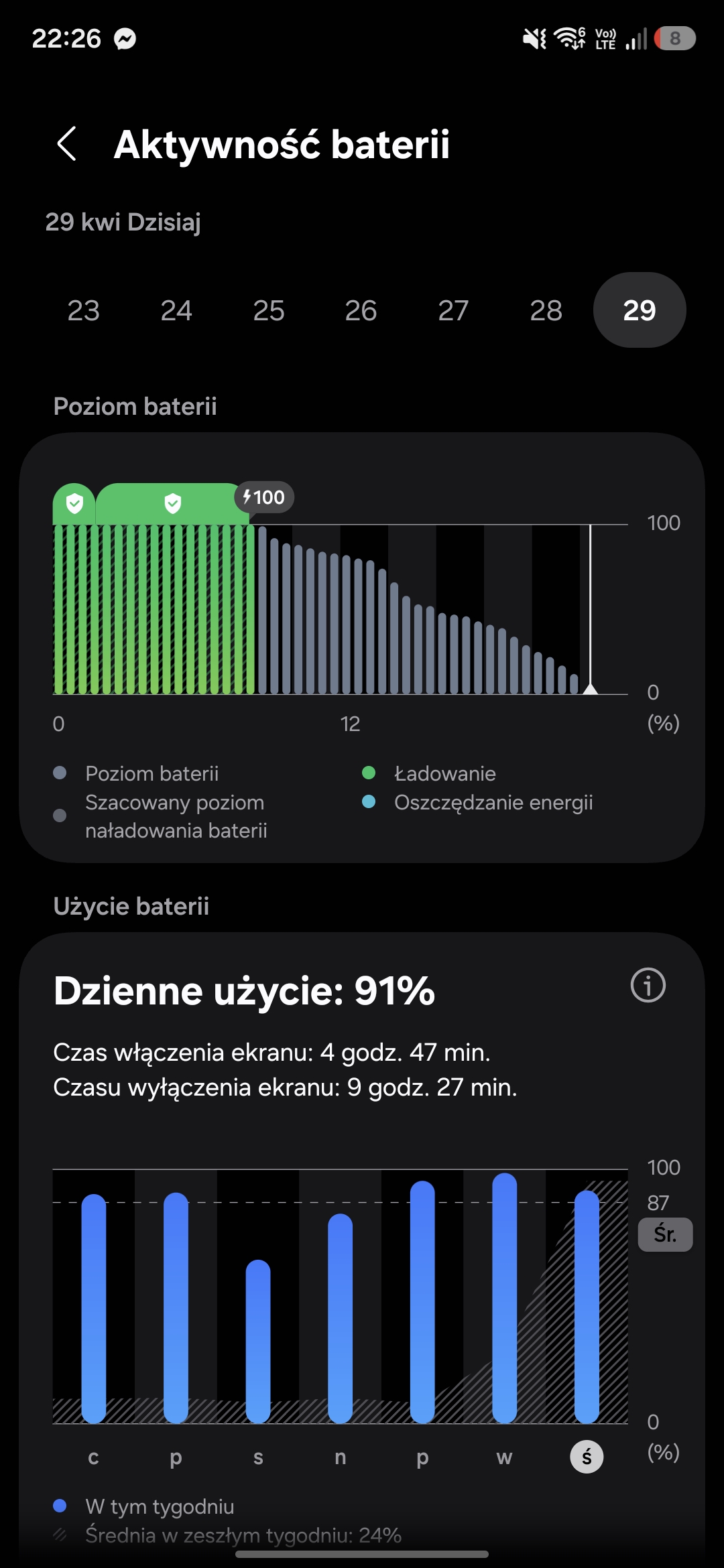The image size is (724, 1568).
Task: View battery activity for day 27
Action: coord(453,310)
